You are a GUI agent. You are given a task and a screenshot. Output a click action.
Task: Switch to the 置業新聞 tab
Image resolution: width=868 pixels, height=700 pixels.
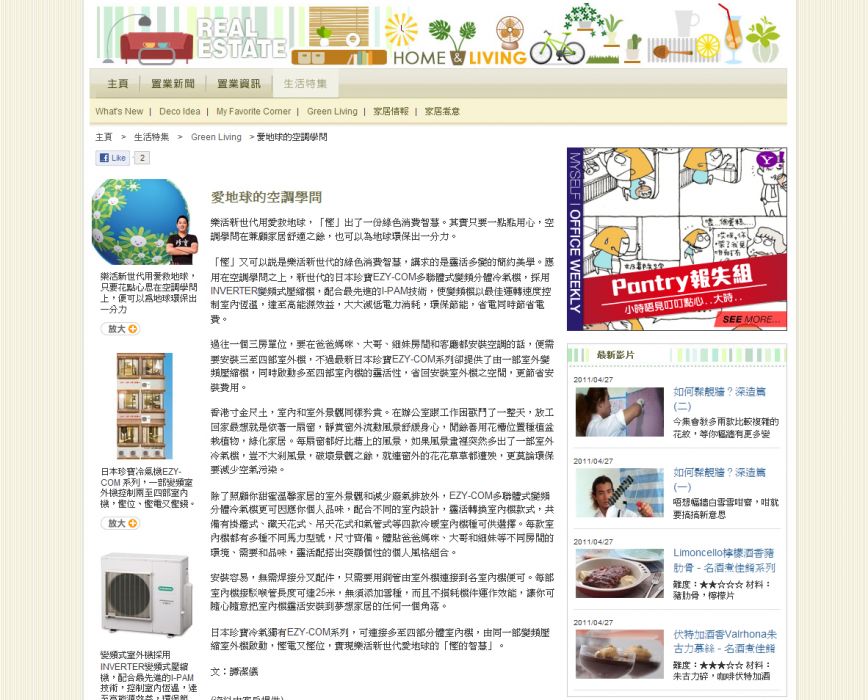[x=173, y=84]
